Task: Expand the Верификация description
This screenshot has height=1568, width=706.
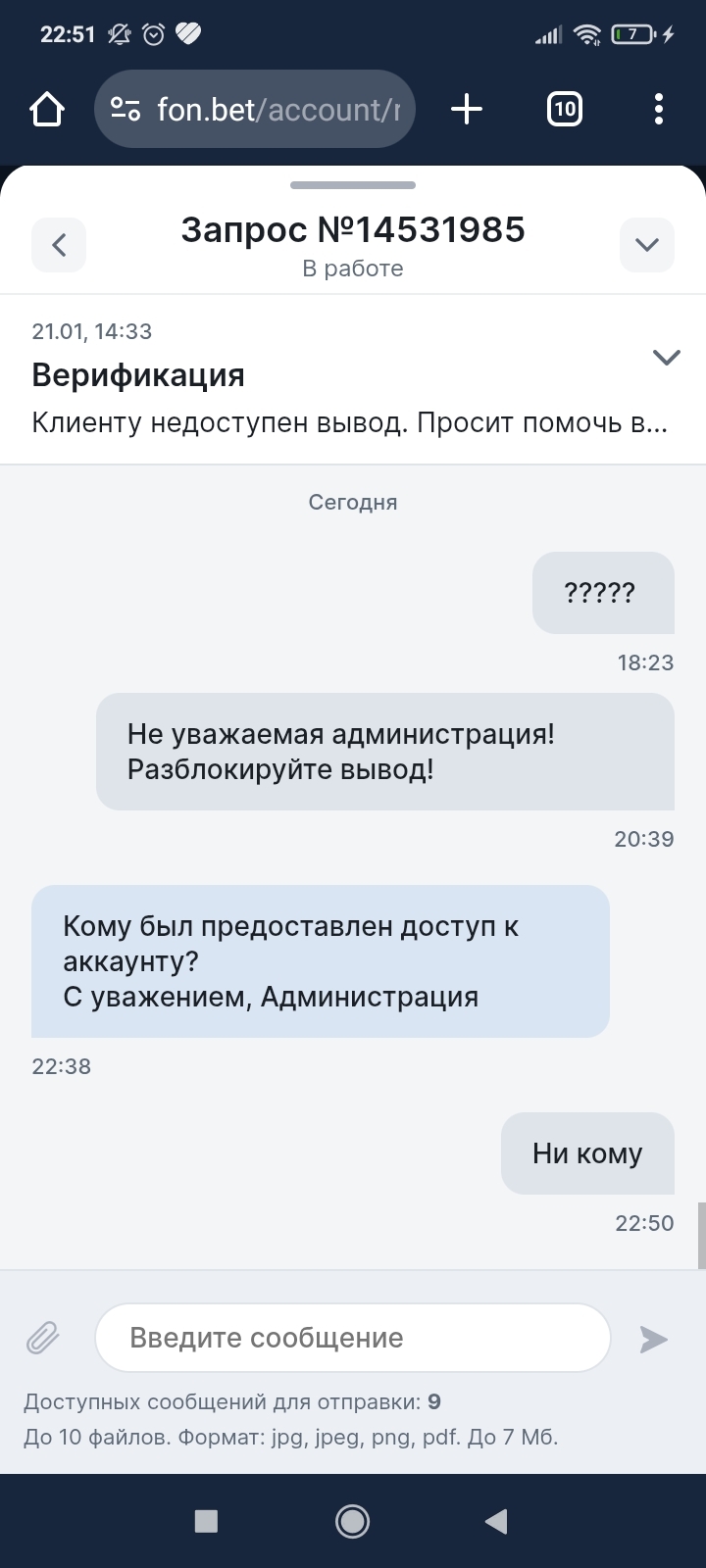Action: point(667,357)
